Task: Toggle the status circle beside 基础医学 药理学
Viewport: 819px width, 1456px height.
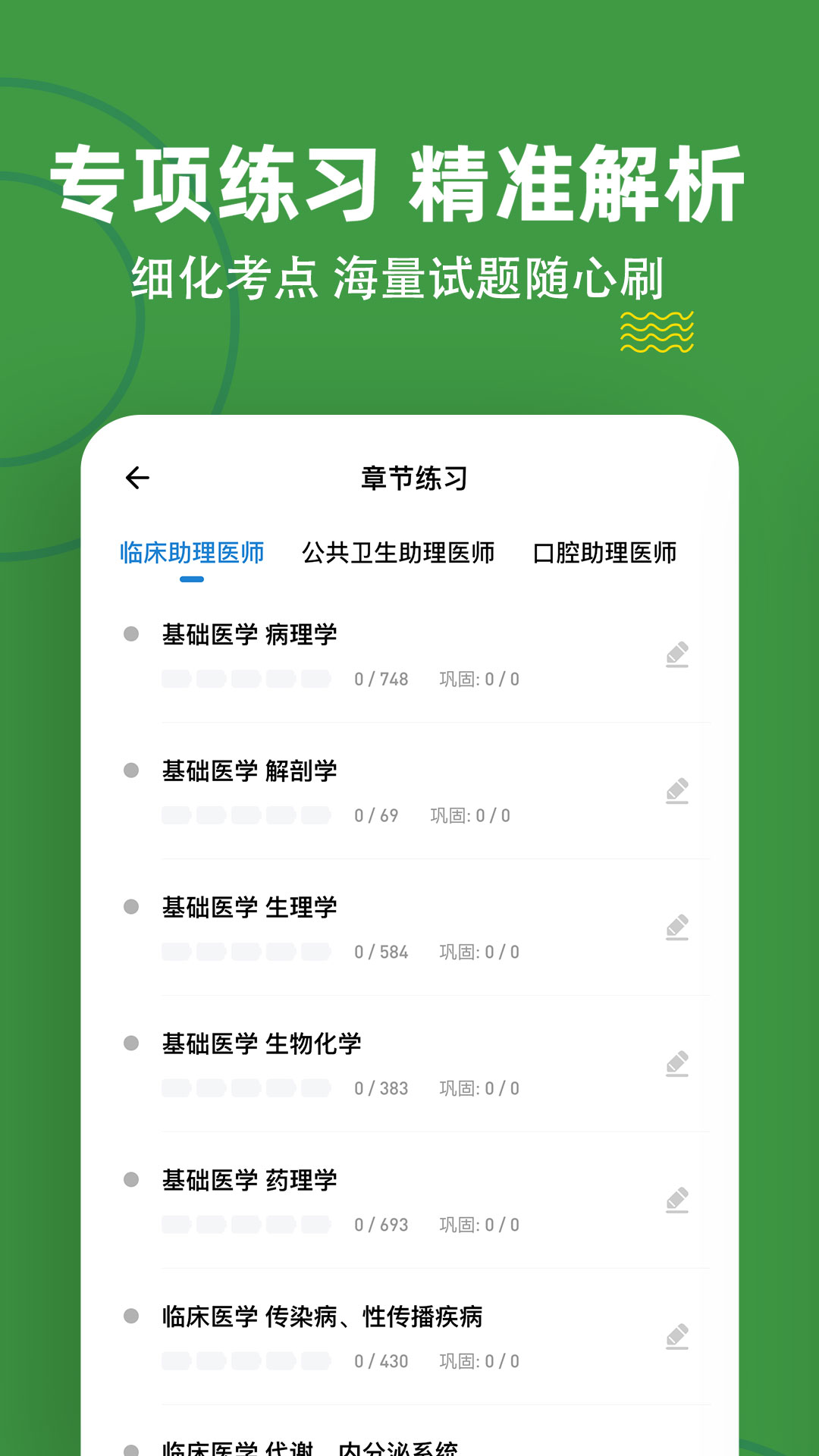Action: [x=130, y=1181]
